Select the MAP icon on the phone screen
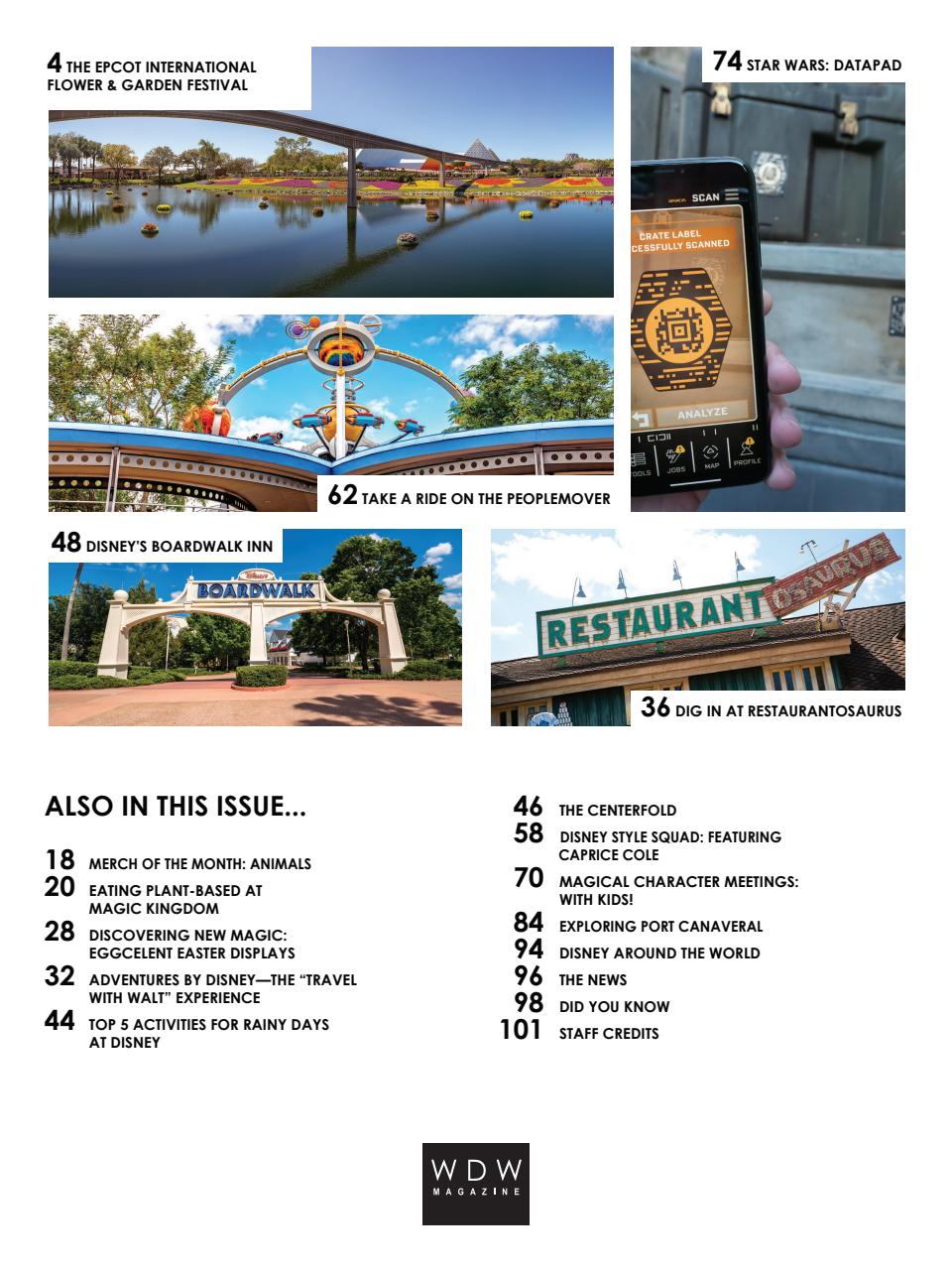952x1270 pixels. tap(710, 452)
